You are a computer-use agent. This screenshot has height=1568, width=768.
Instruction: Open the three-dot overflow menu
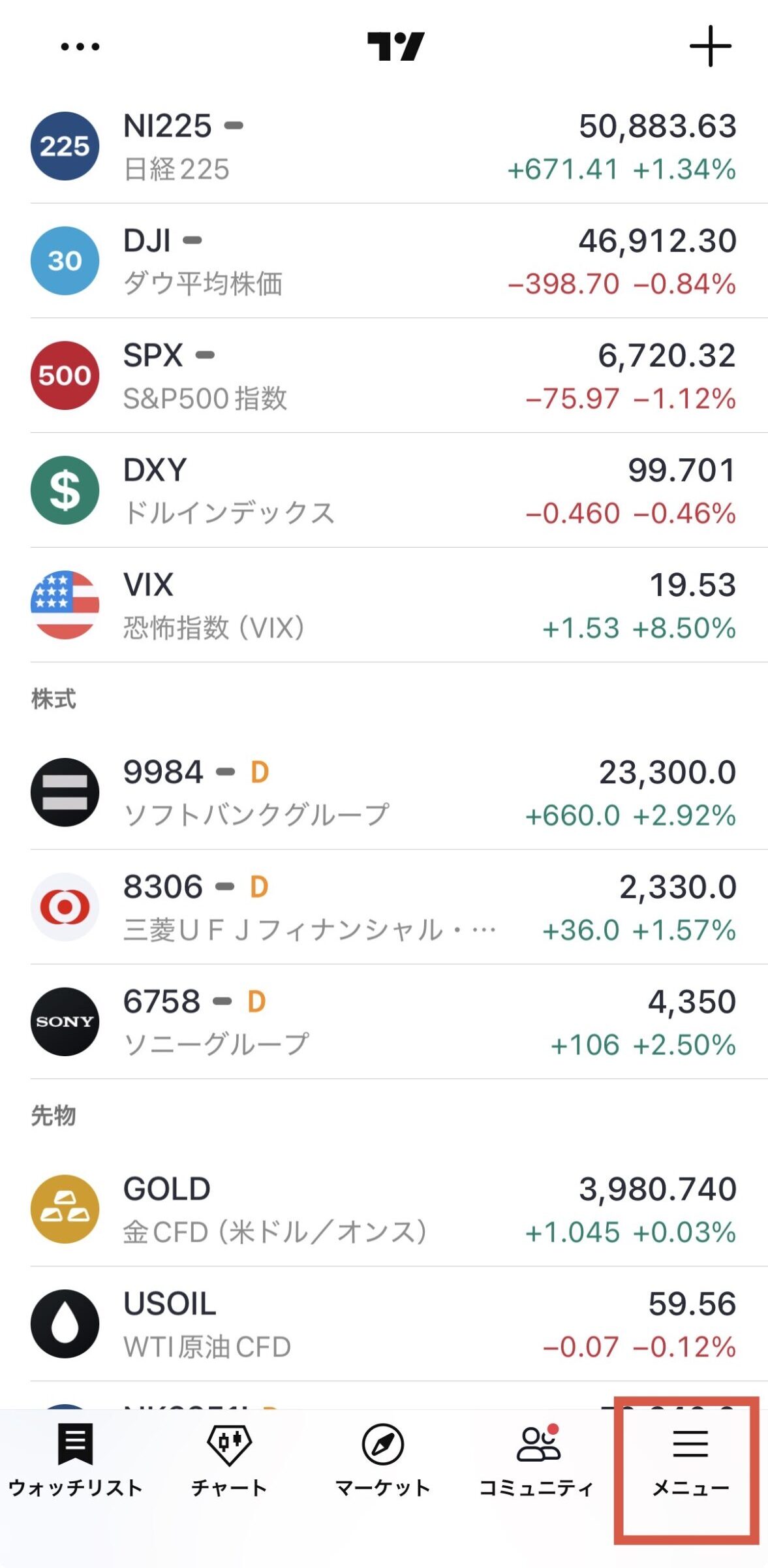pos(80,46)
